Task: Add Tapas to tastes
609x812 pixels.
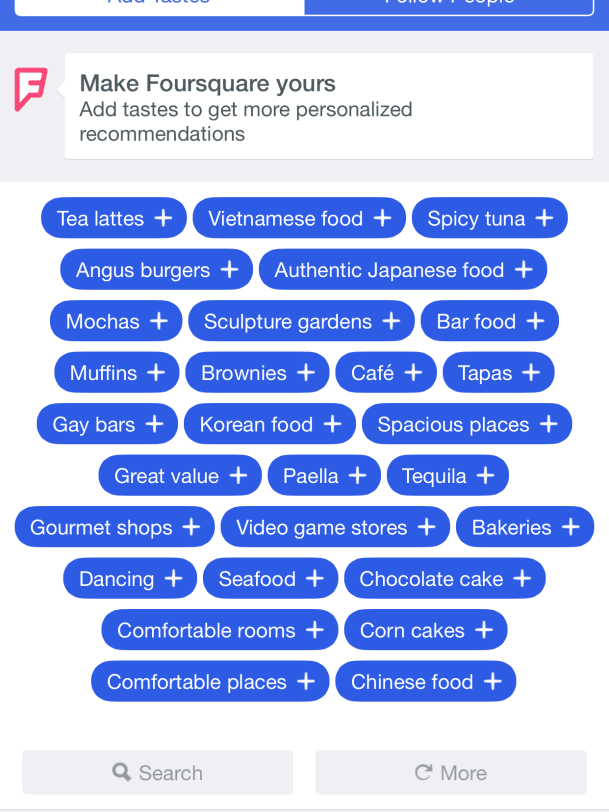Action: click(x=498, y=373)
